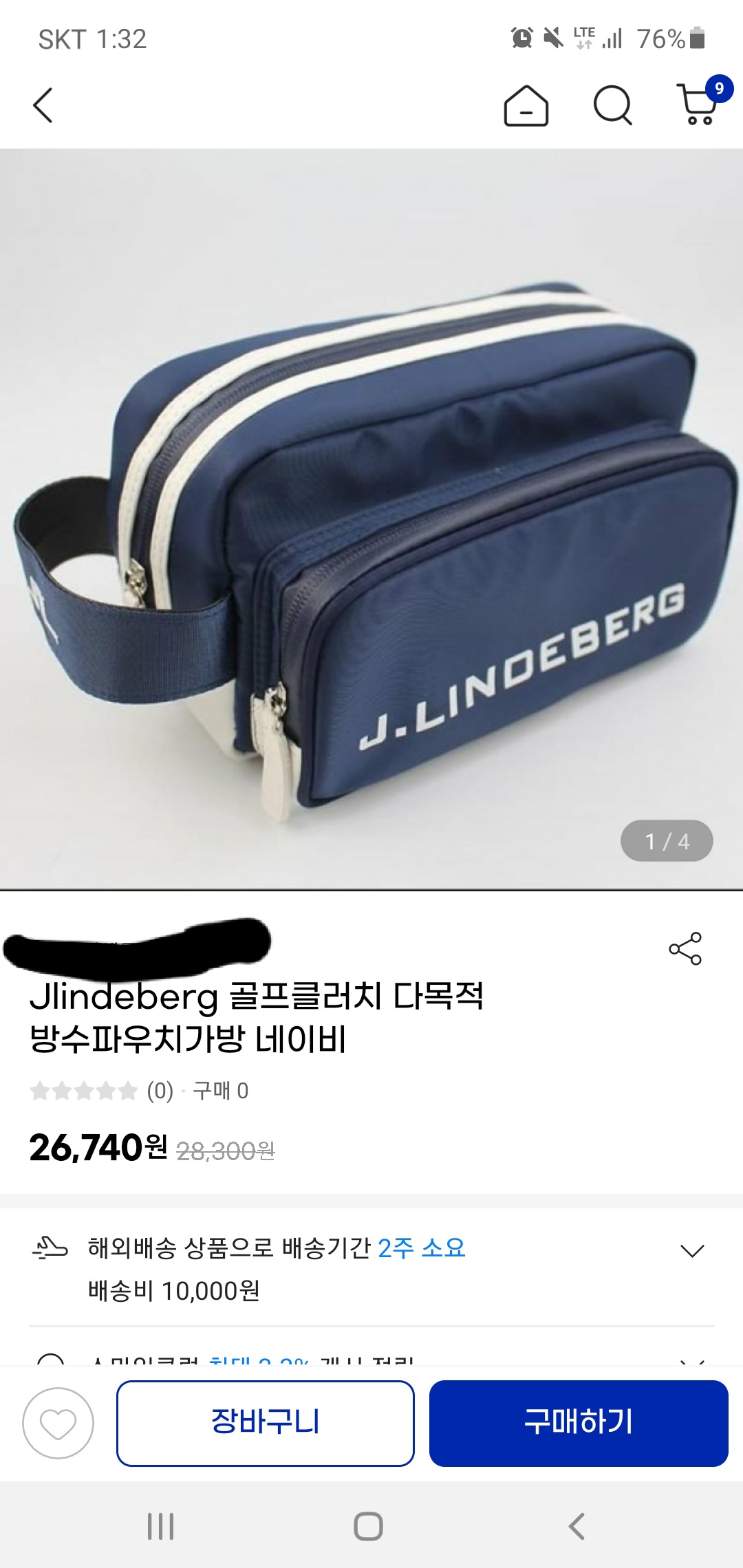Viewport: 743px width, 1568px height.
Task: Tap 장바구니 to add to cart
Action: pos(266,1423)
